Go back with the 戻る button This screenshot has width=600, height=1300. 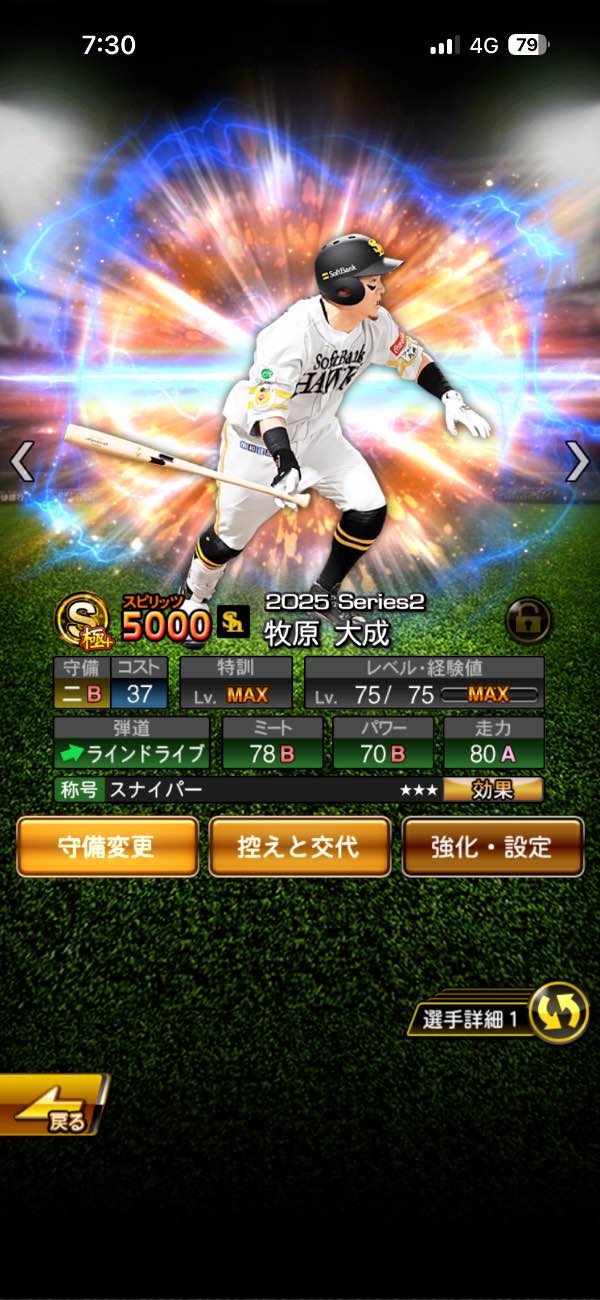52,1105
